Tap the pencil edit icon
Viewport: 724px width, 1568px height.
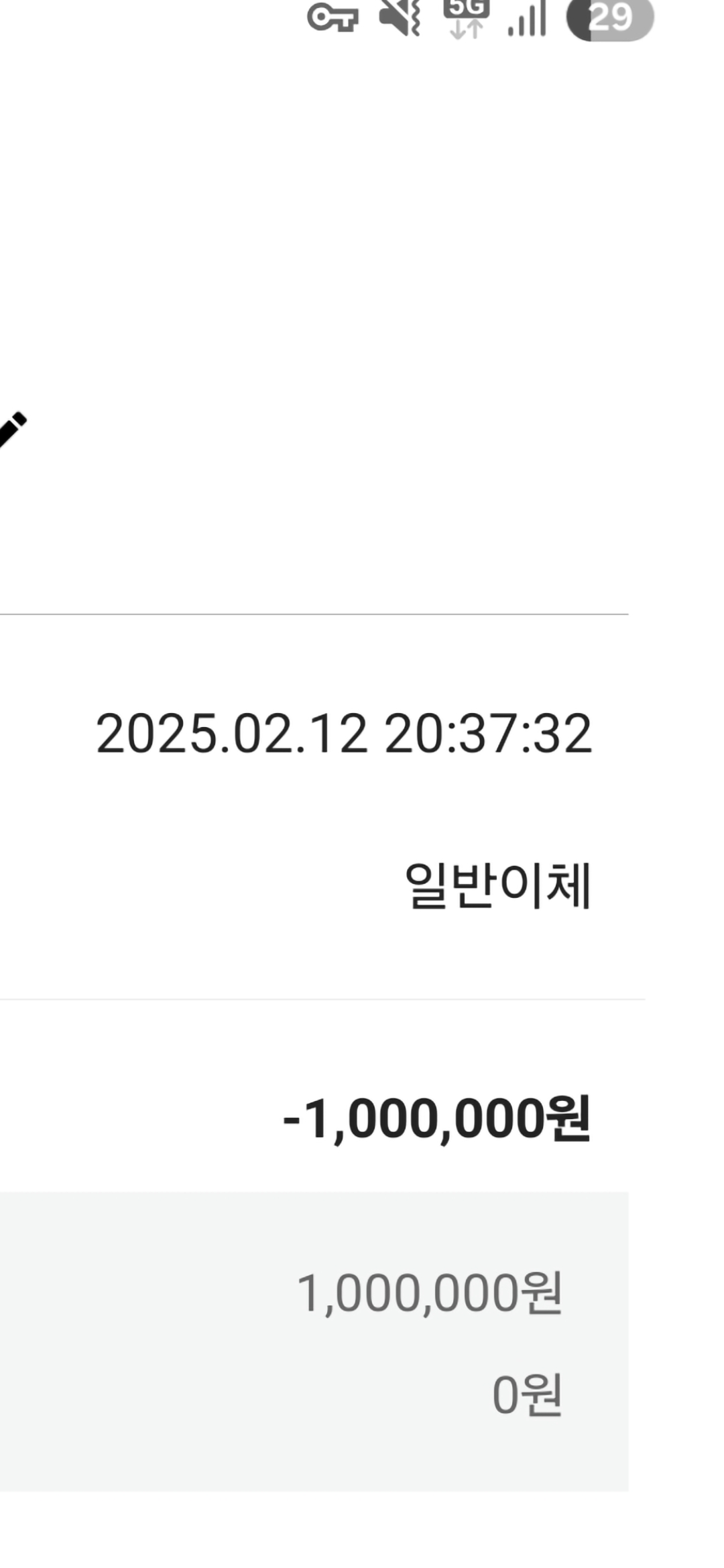[11, 429]
